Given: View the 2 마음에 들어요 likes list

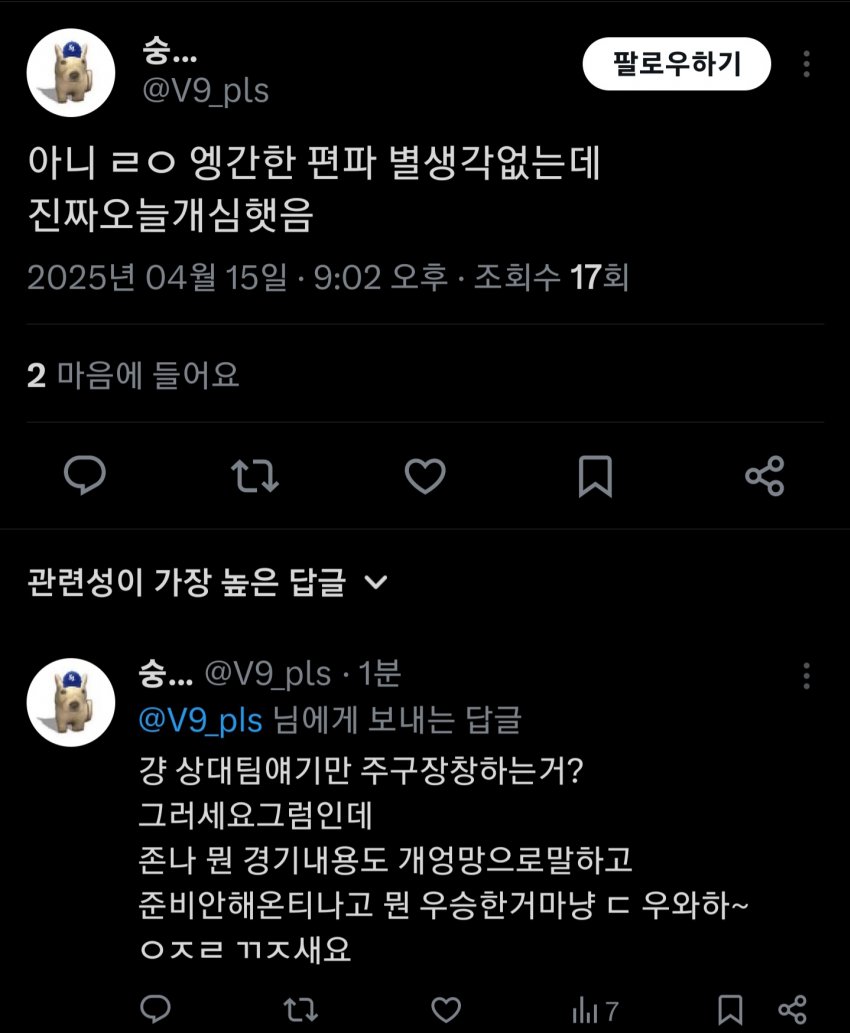Looking at the screenshot, I should (133, 375).
